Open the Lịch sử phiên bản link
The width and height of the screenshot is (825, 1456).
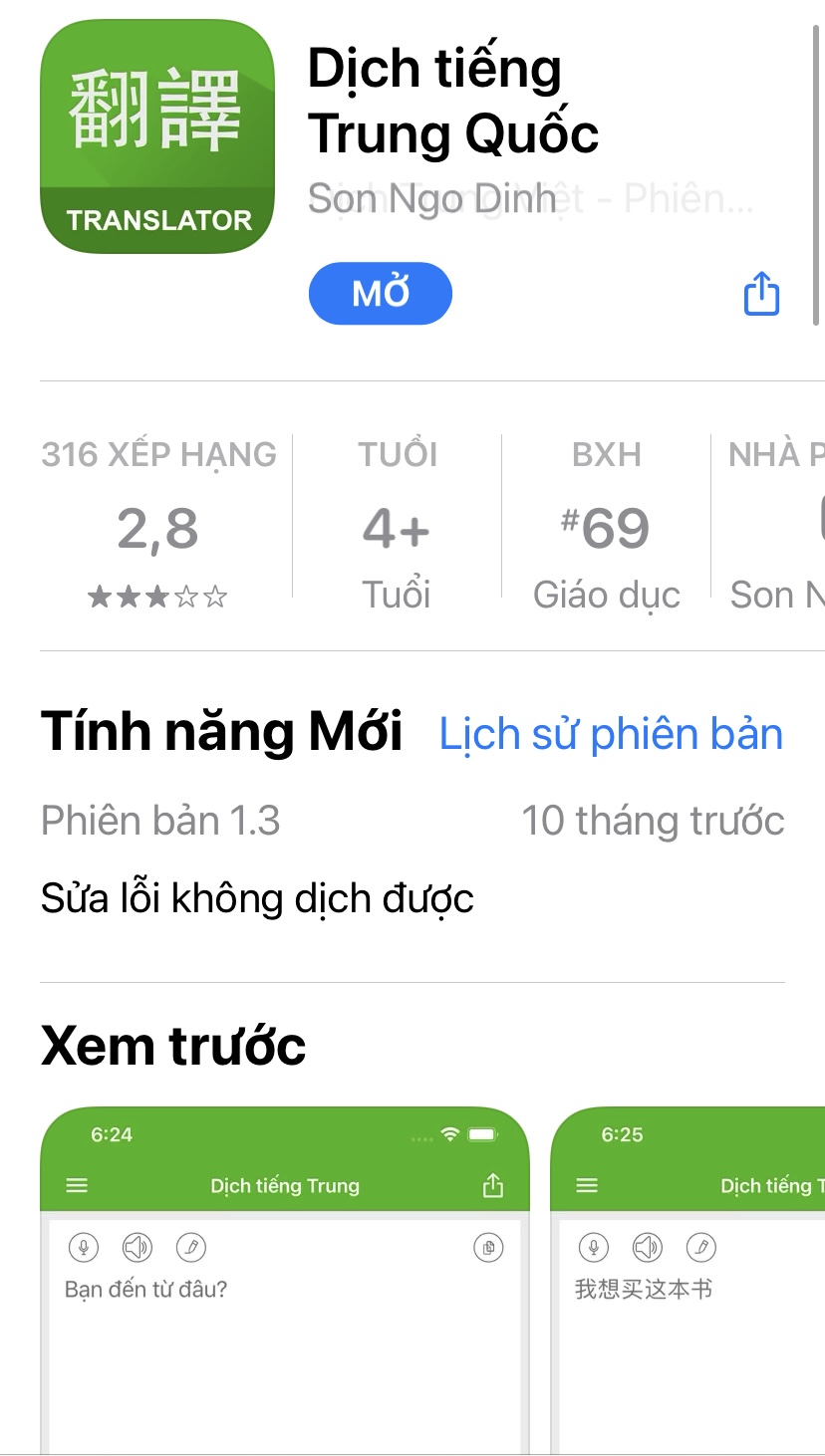611,734
